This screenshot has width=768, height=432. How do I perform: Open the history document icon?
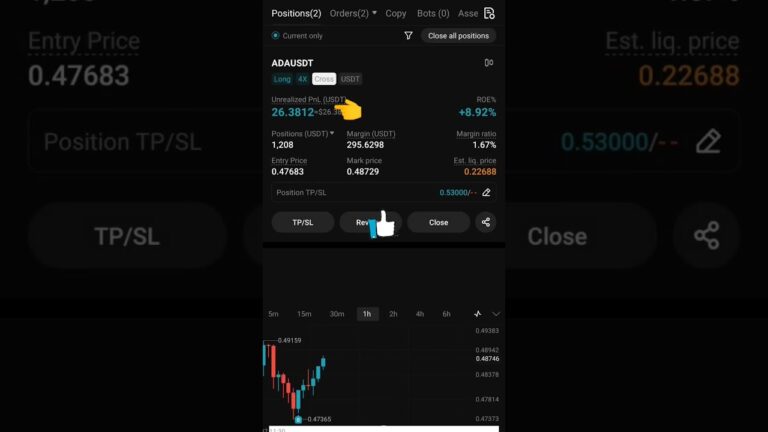(489, 13)
